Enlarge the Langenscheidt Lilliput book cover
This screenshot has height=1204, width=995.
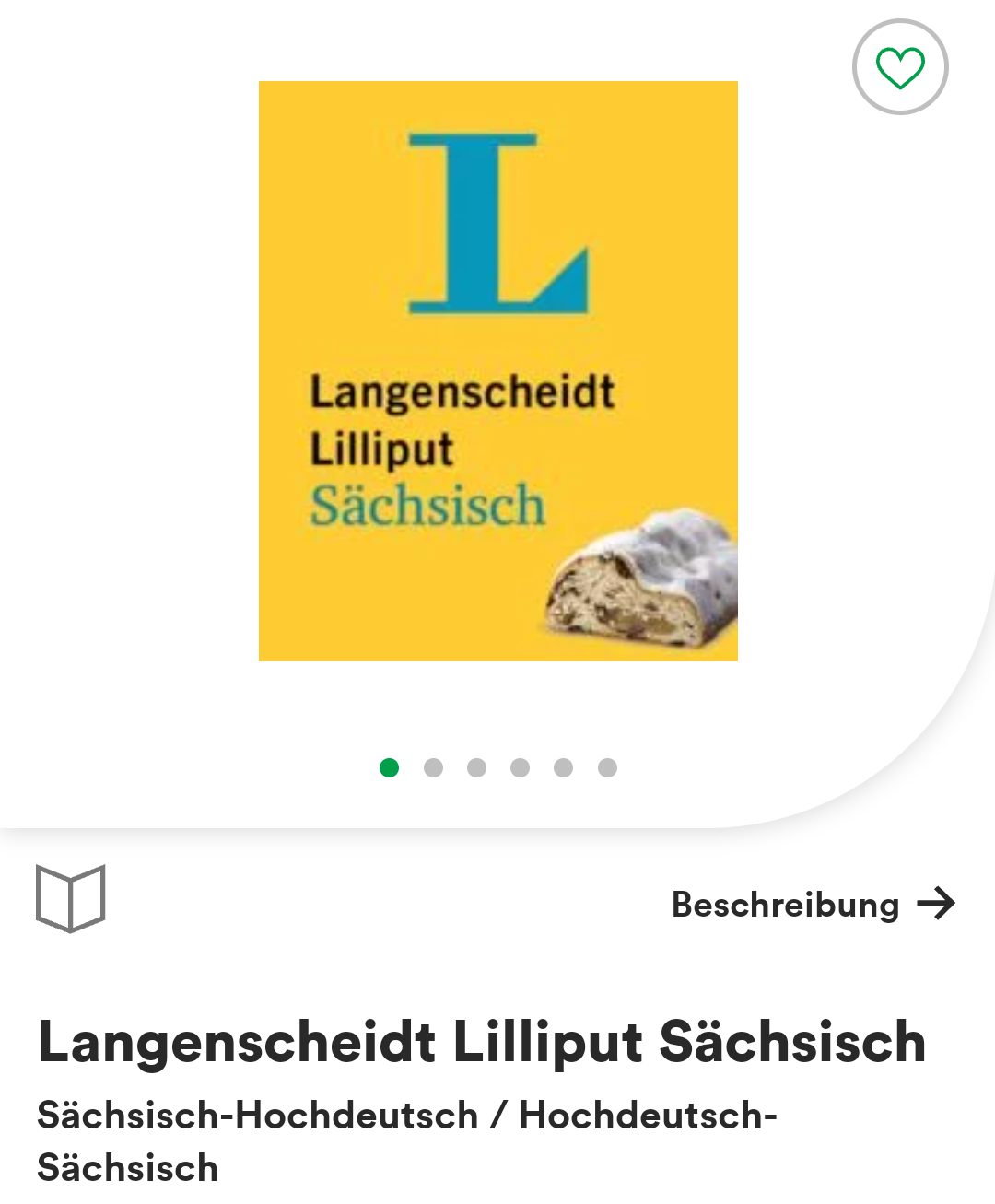click(497, 370)
